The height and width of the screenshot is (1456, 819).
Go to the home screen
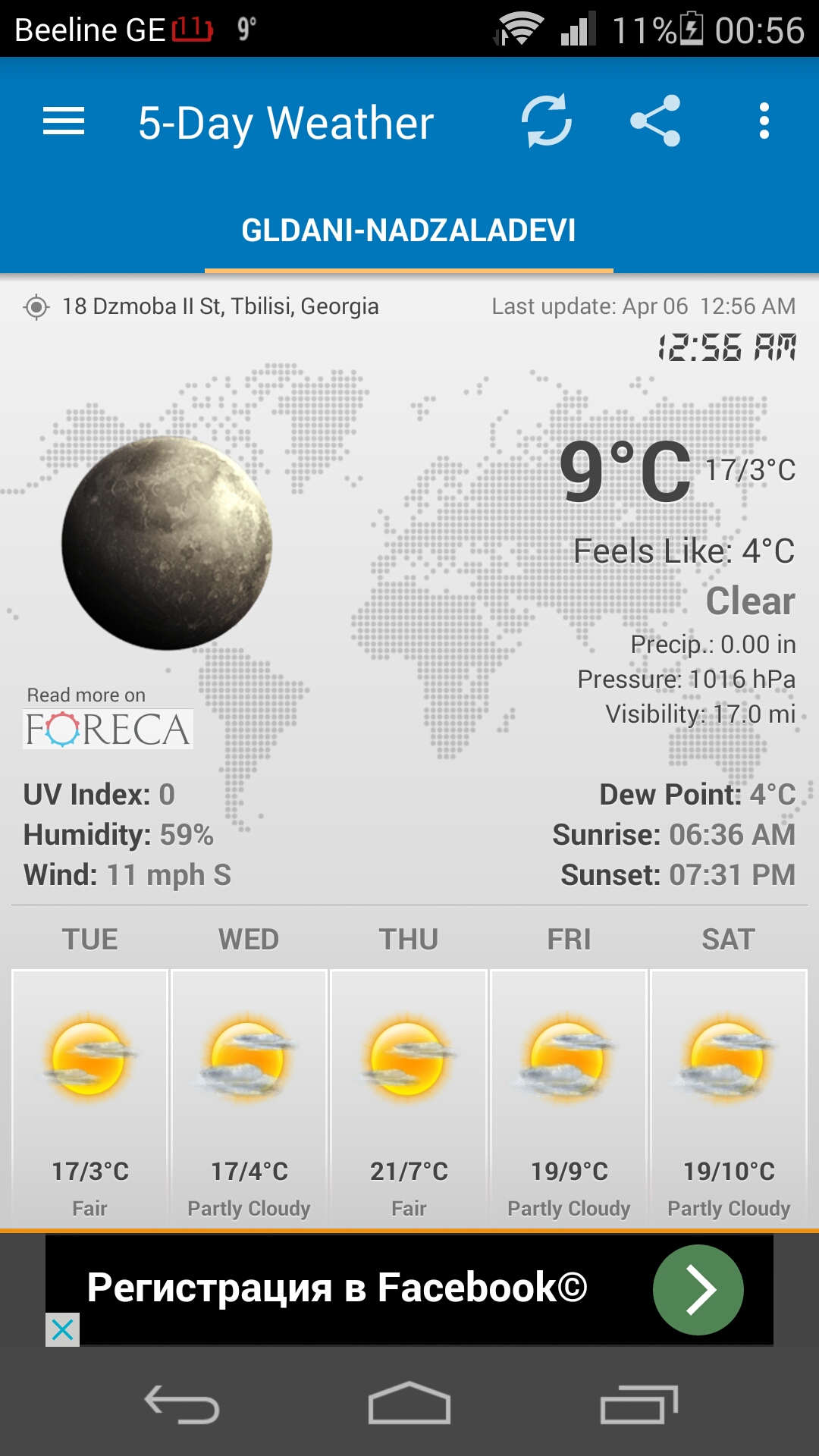pos(409,1404)
